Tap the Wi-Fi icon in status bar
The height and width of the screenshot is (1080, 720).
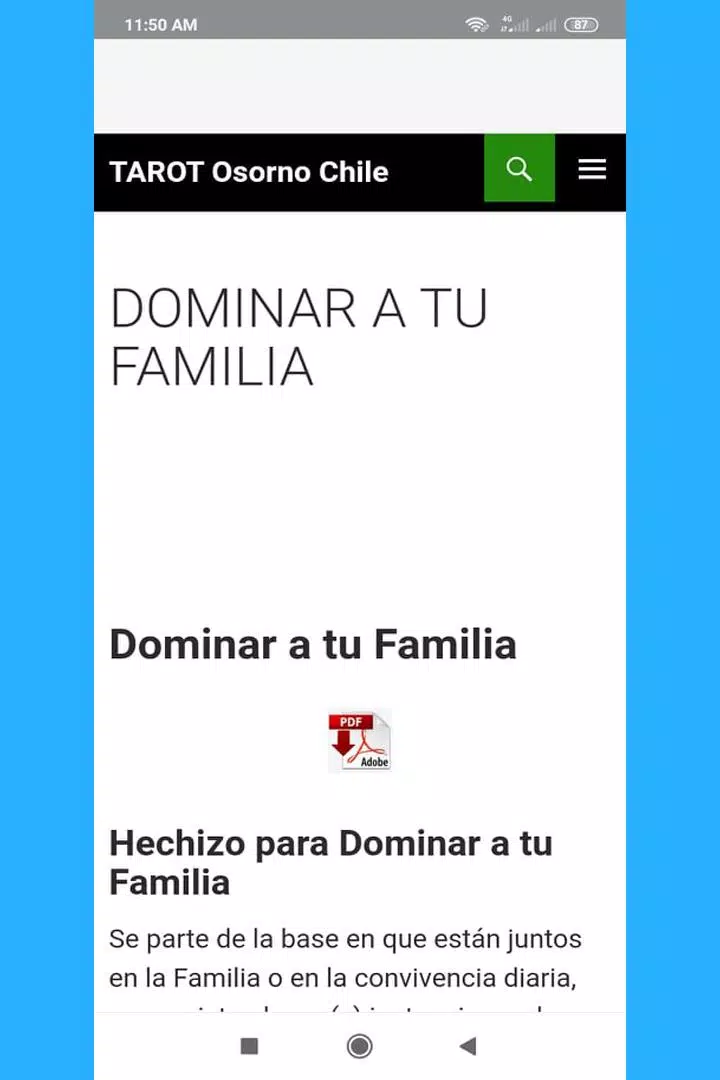click(x=477, y=24)
